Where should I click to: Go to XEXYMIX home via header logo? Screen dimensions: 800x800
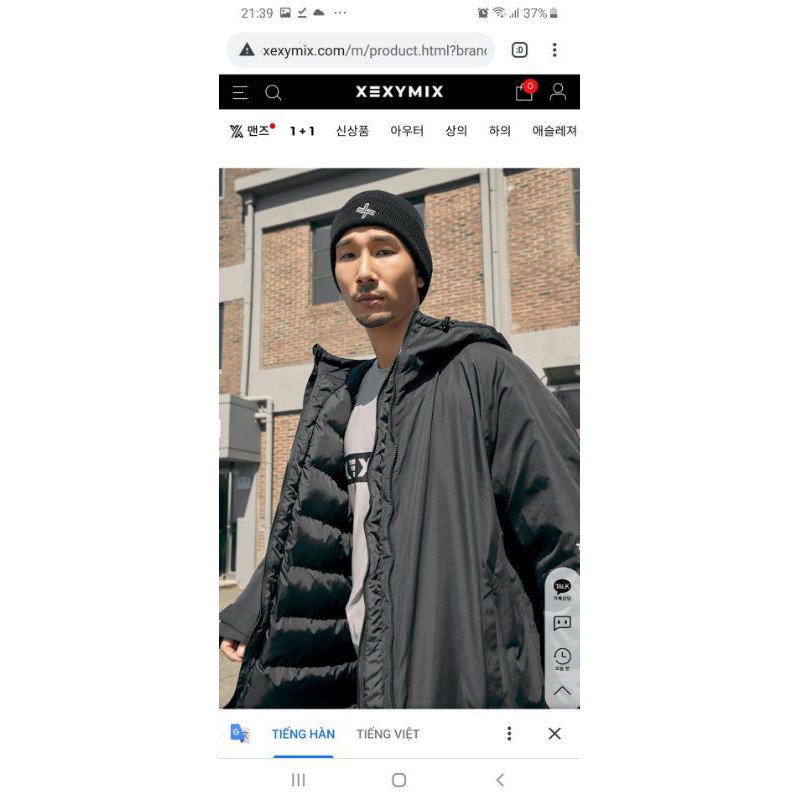[x=399, y=92]
